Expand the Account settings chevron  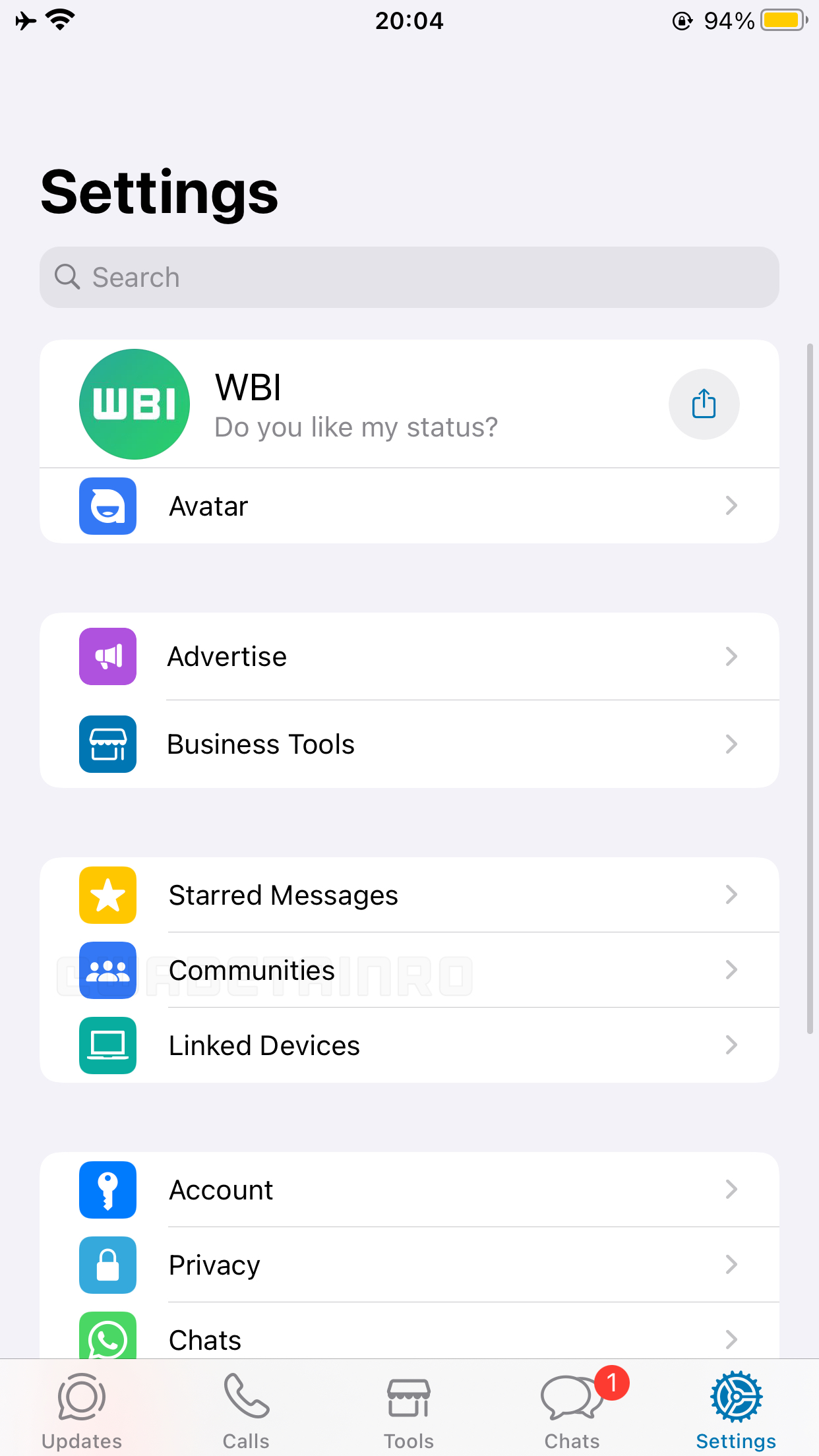click(x=731, y=1190)
